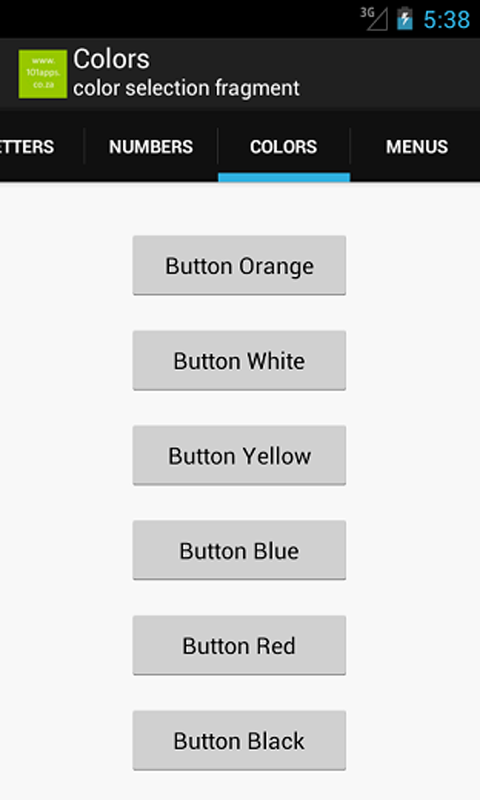Hit Button Blue
The width and height of the screenshot is (480, 800).
[x=239, y=551]
